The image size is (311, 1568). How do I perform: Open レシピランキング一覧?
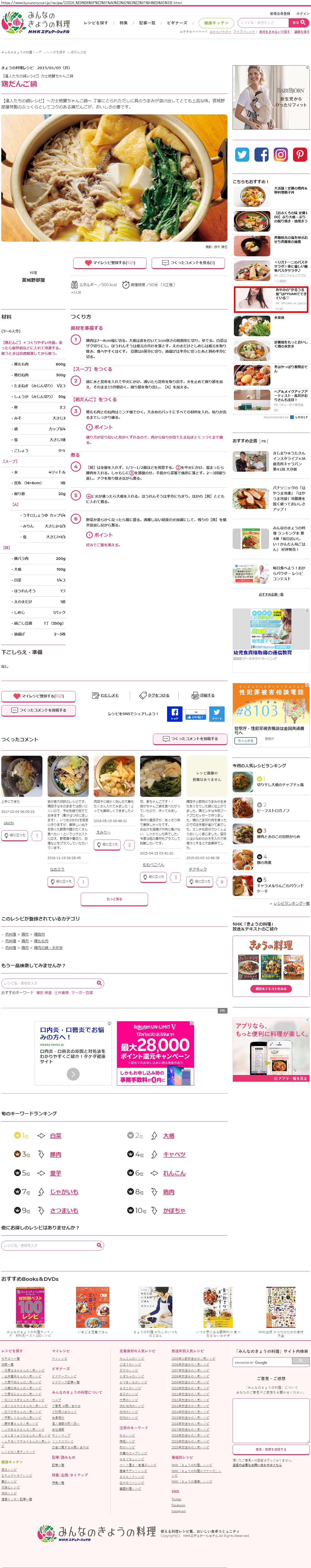[x=291, y=903]
